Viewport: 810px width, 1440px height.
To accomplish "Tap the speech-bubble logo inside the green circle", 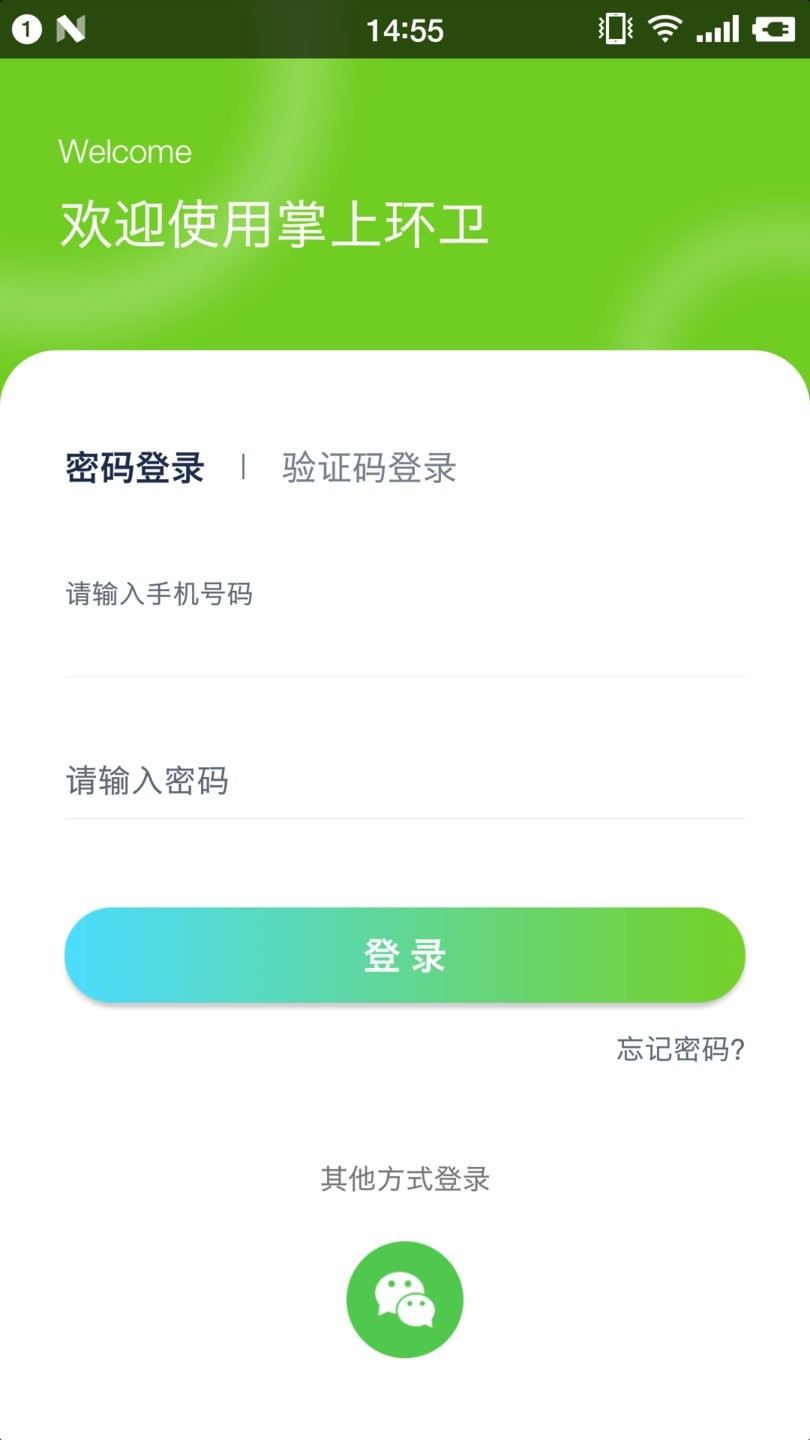I will coord(405,1297).
